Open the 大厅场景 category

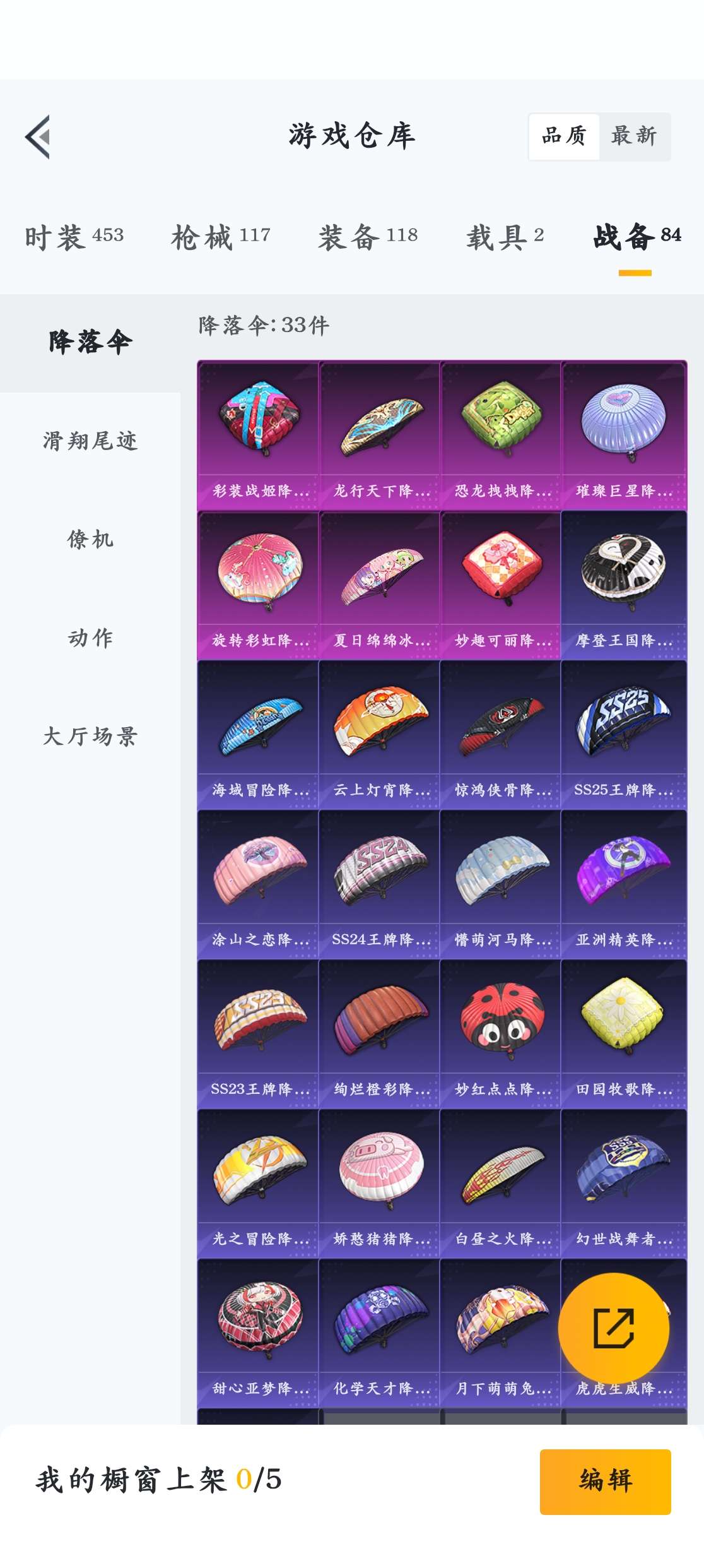click(90, 737)
